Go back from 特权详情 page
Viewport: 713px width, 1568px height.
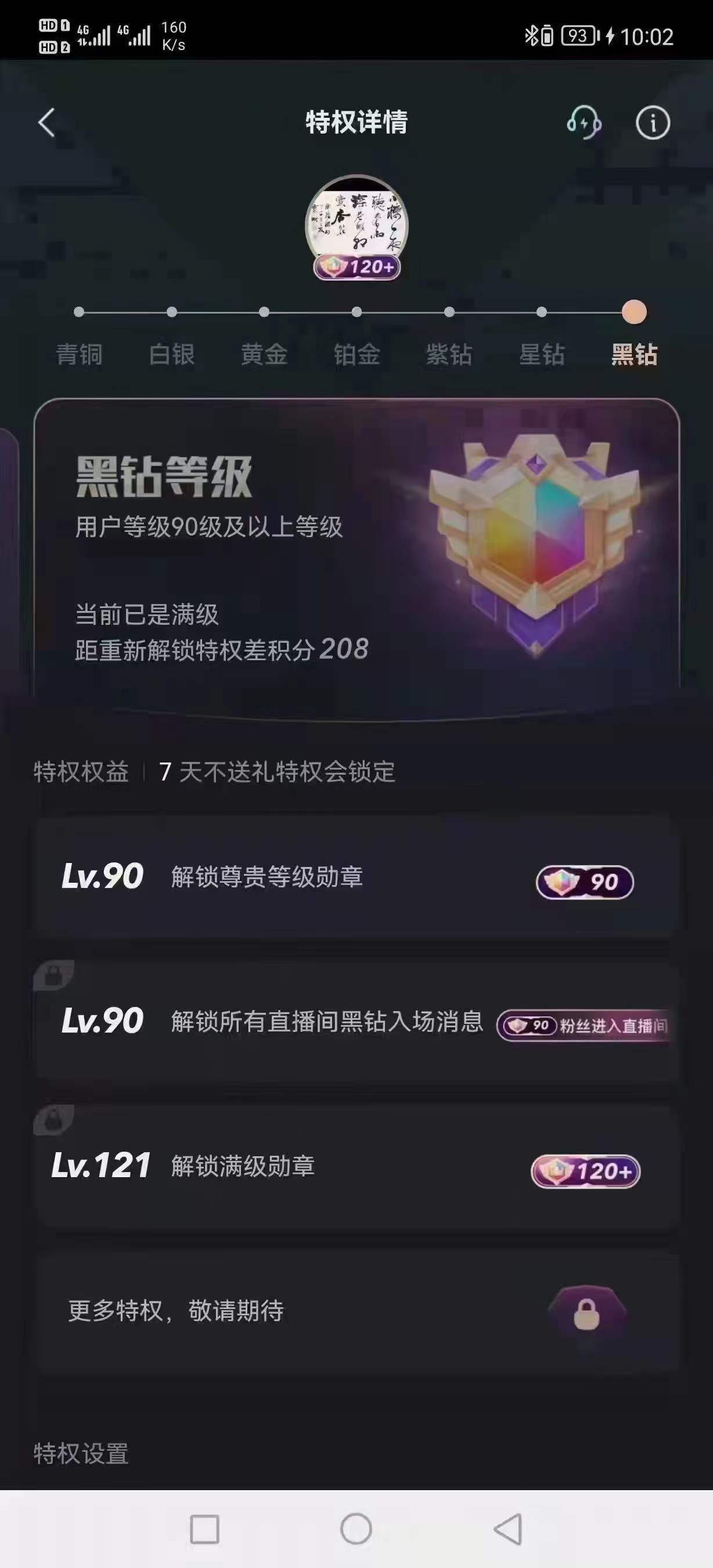(47, 123)
